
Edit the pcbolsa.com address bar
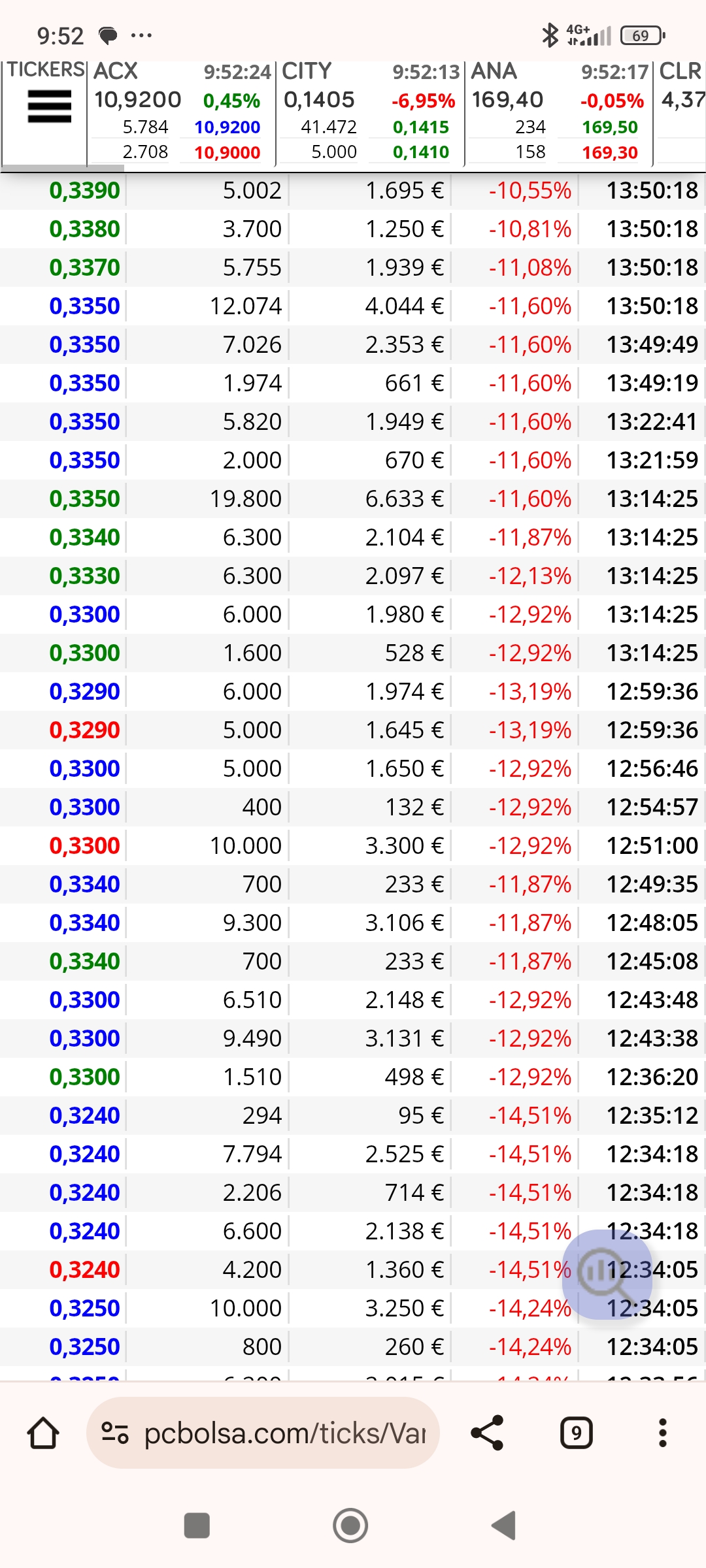coord(263,1433)
